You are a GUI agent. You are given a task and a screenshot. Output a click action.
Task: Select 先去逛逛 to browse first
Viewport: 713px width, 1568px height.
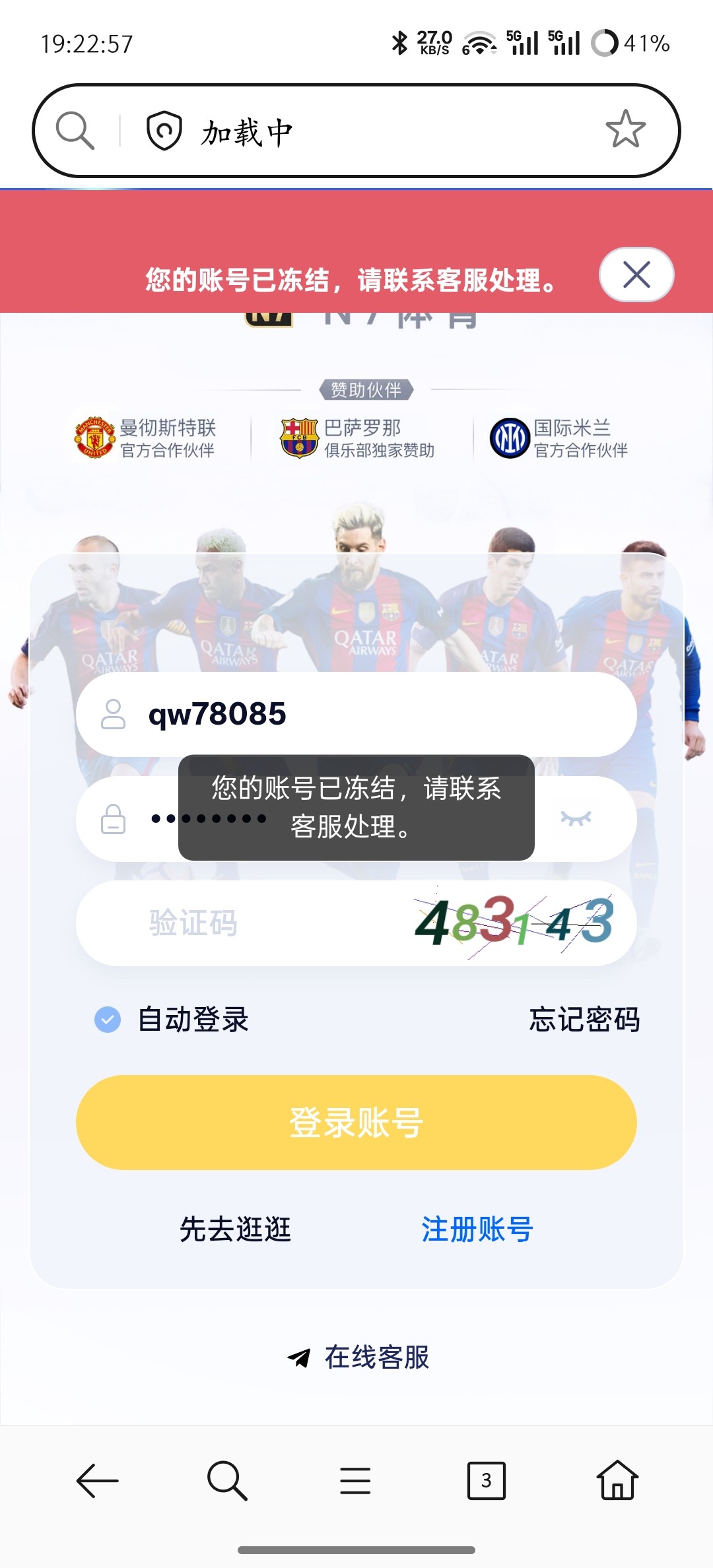(x=236, y=1229)
